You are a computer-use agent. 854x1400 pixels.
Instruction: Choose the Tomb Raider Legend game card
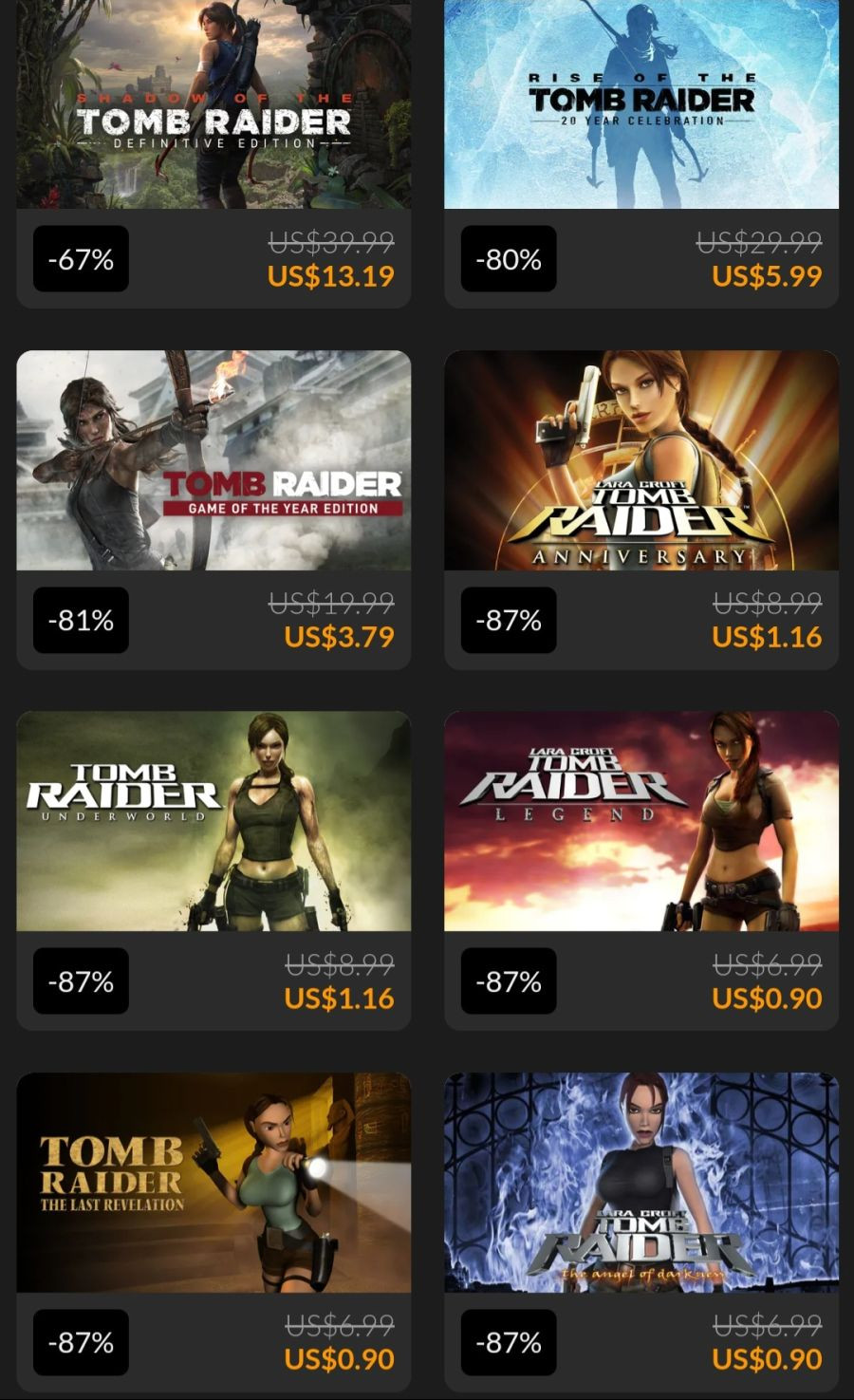tap(641, 870)
